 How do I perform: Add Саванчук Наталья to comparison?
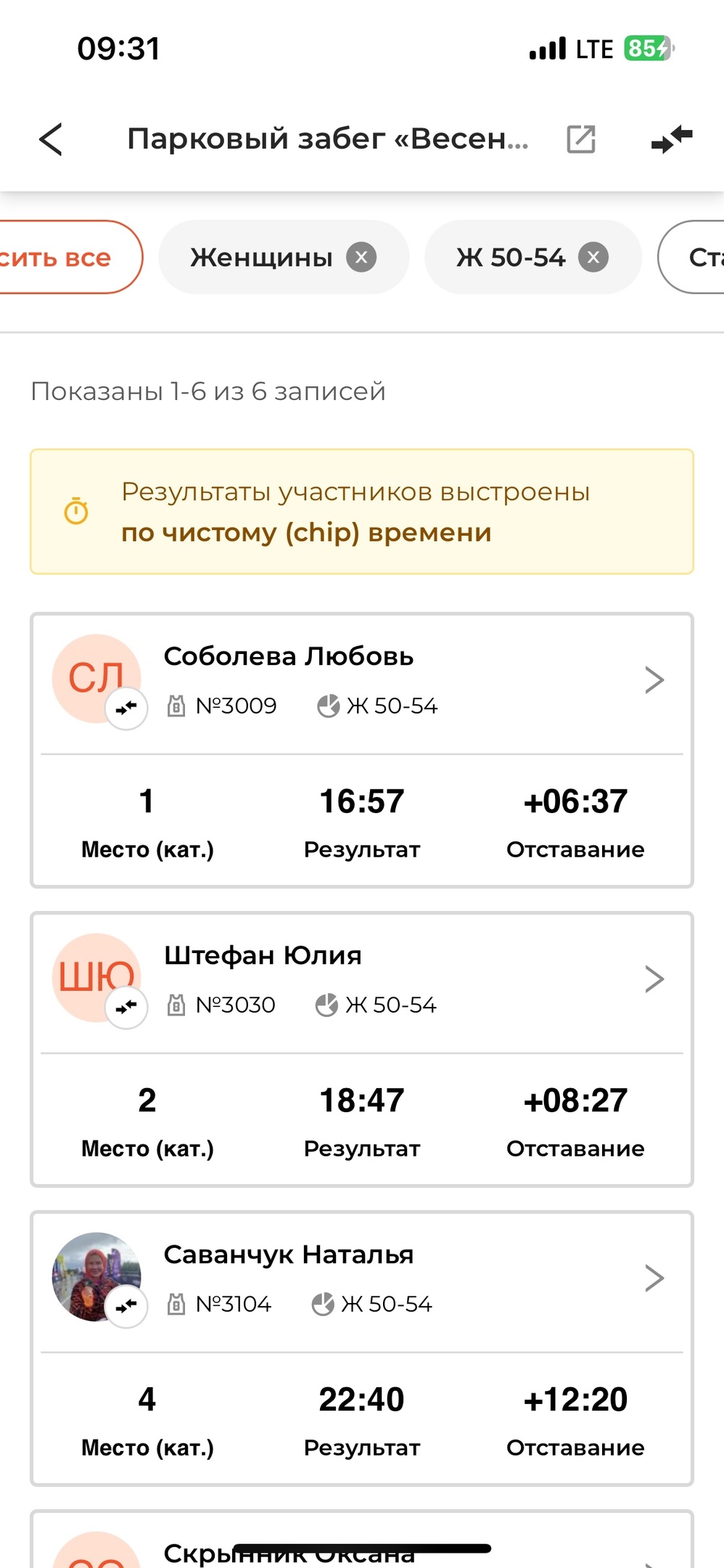pos(126,1306)
